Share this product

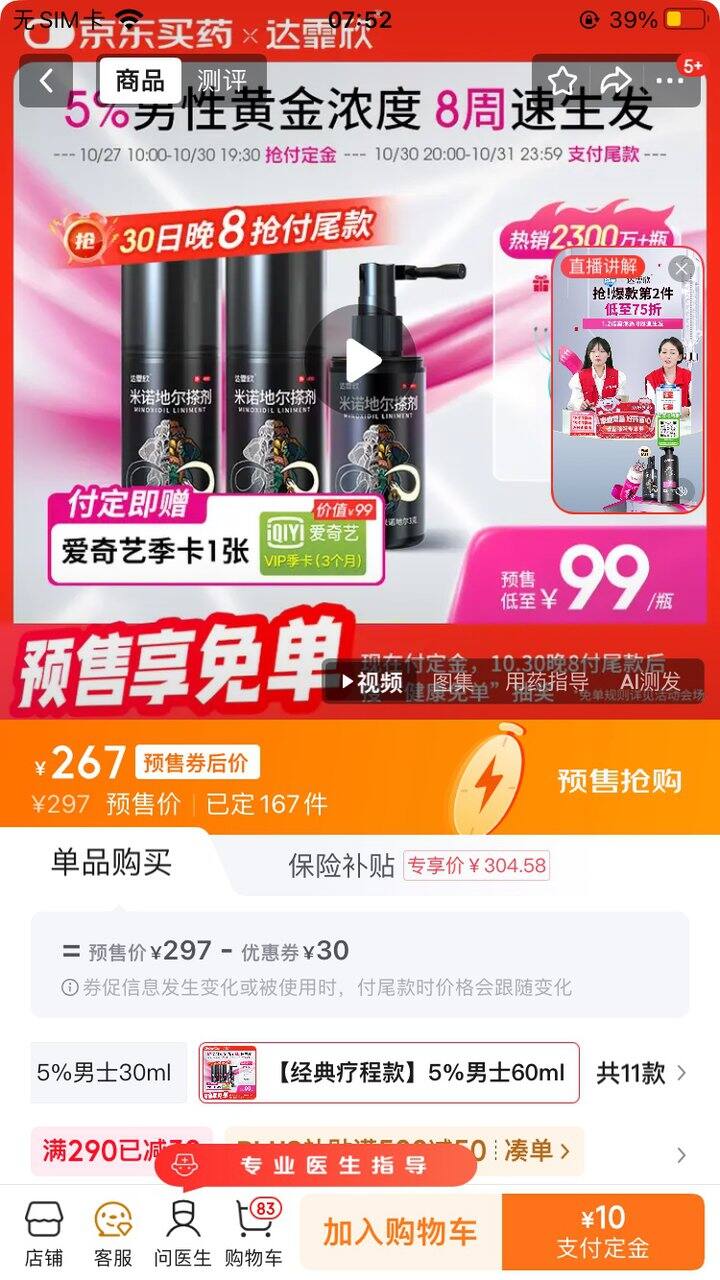coord(616,81)
